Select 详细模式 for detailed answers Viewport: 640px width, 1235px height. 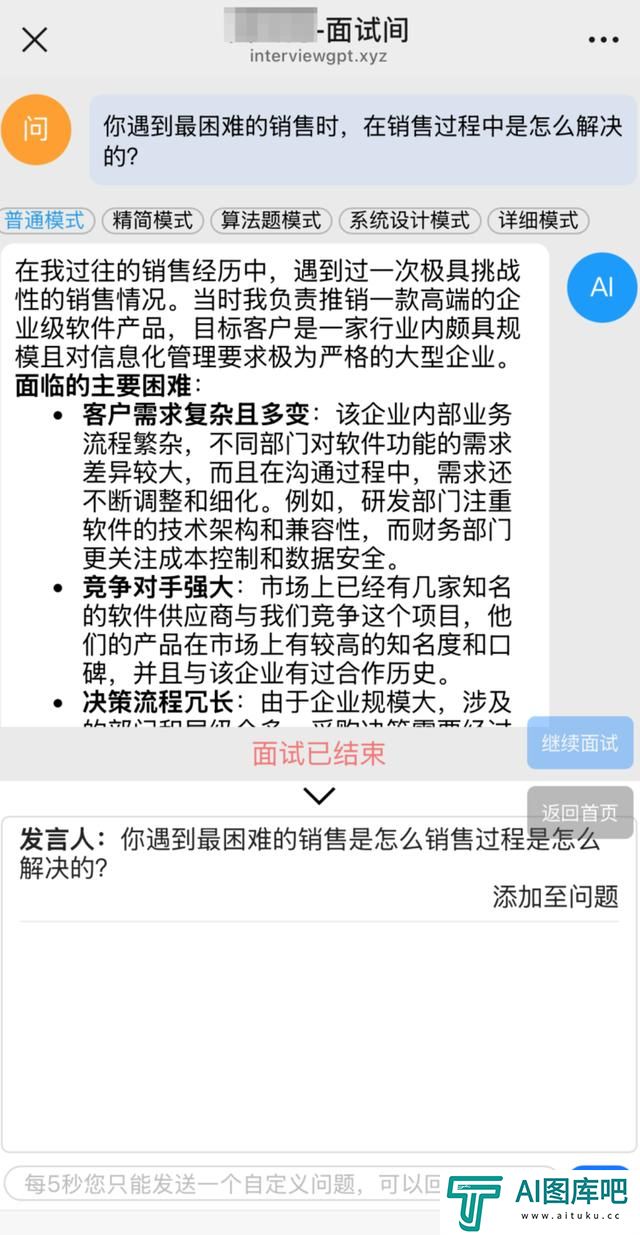tap(538, 220)
